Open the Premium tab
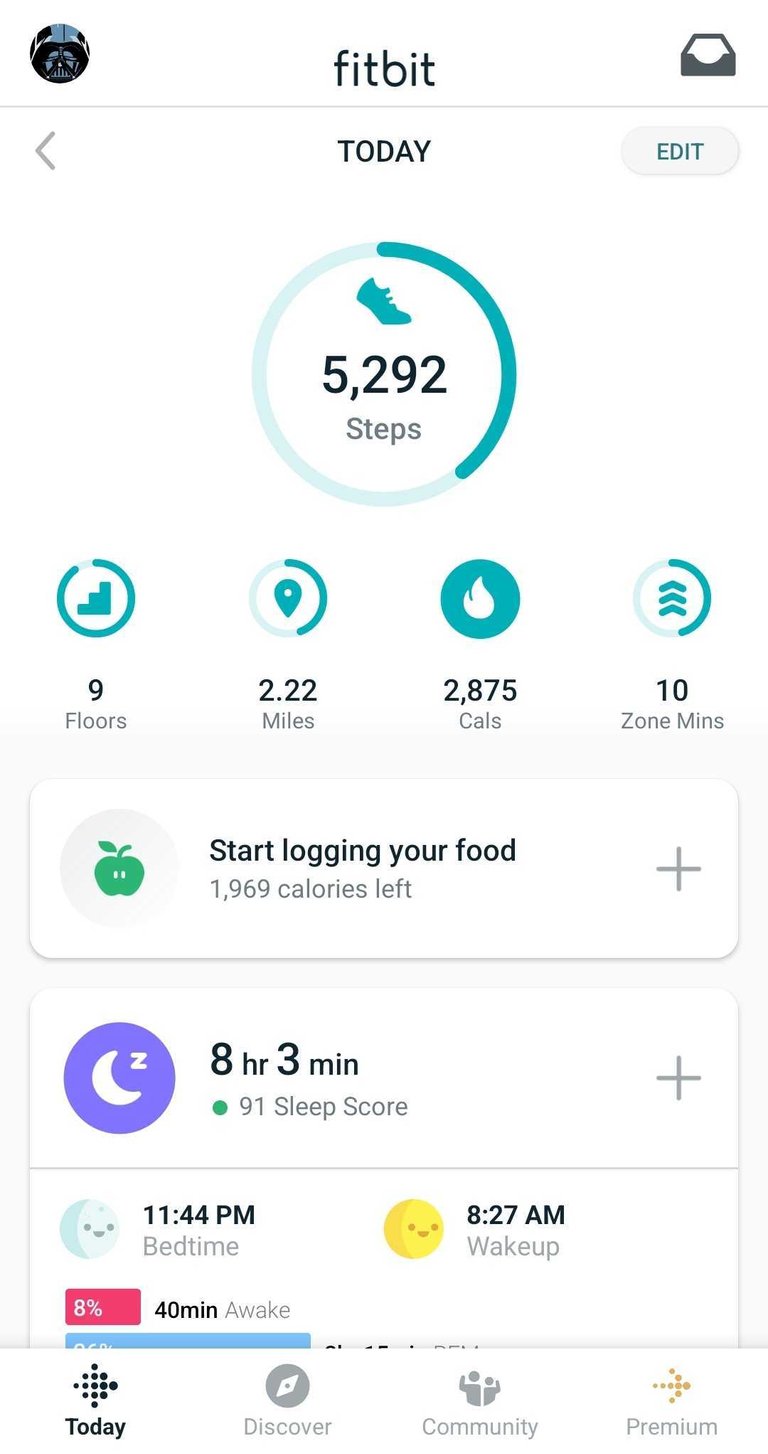 click(x=672, y=1402)
